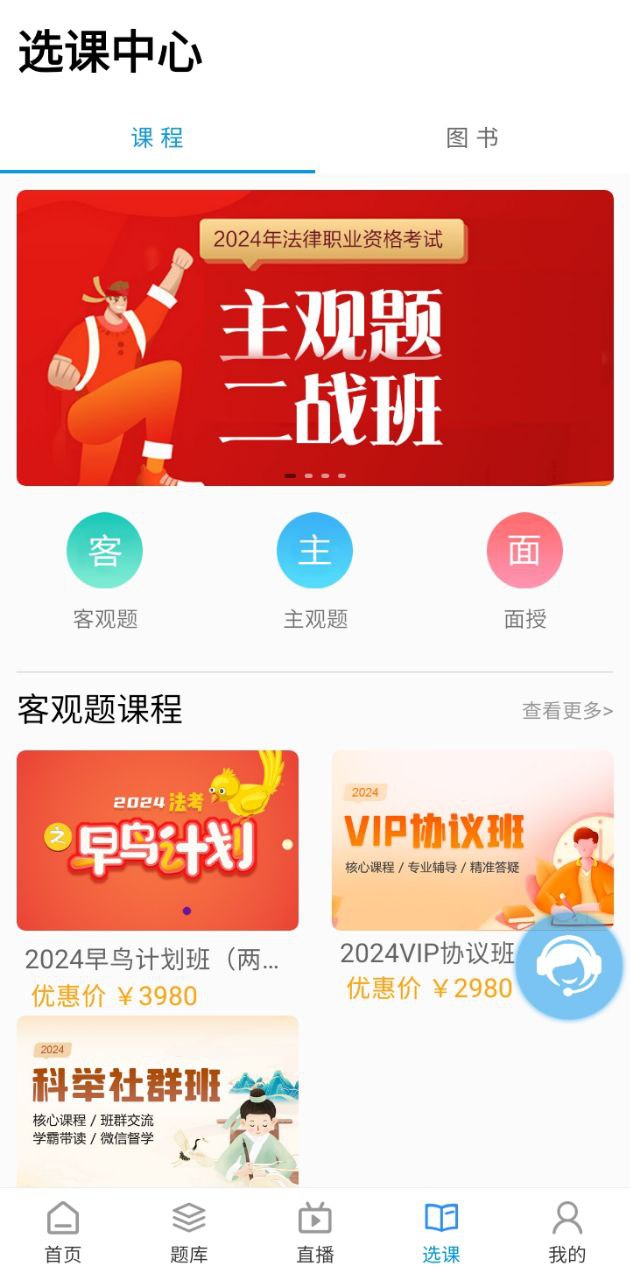Tap 查看更多 for 客观题课程
630x1280 pixels.
tap(567, 711)
